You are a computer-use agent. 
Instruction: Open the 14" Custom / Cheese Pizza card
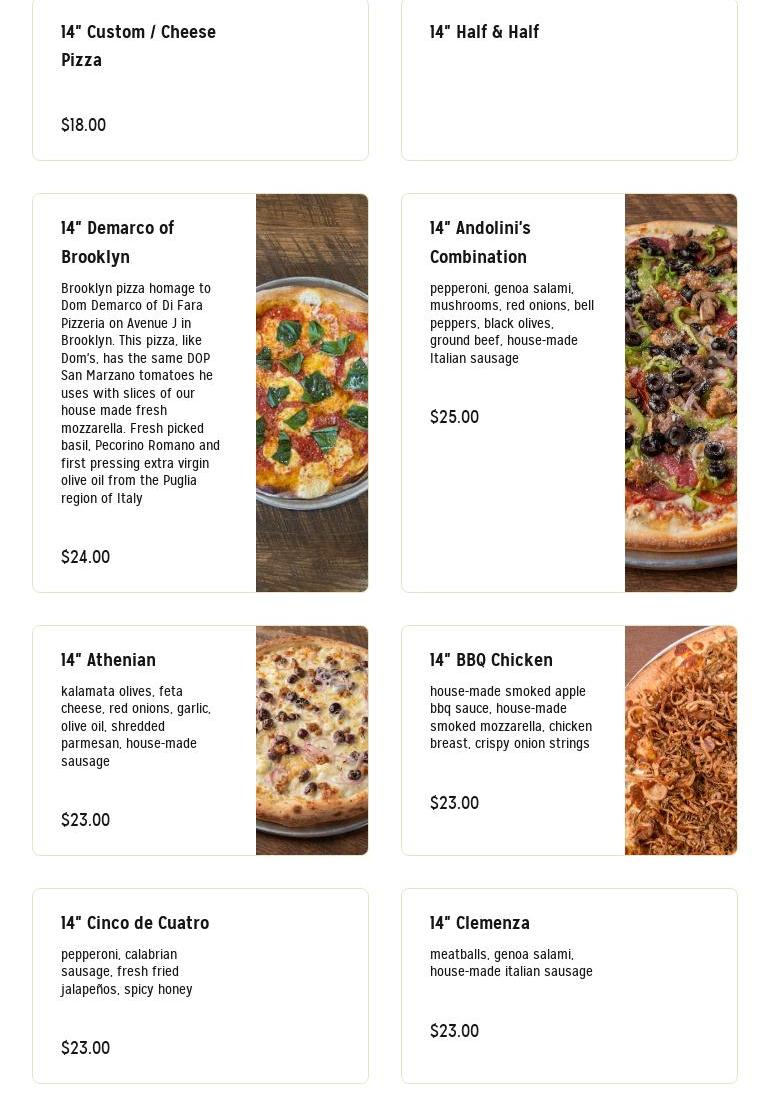pos(200,78)
